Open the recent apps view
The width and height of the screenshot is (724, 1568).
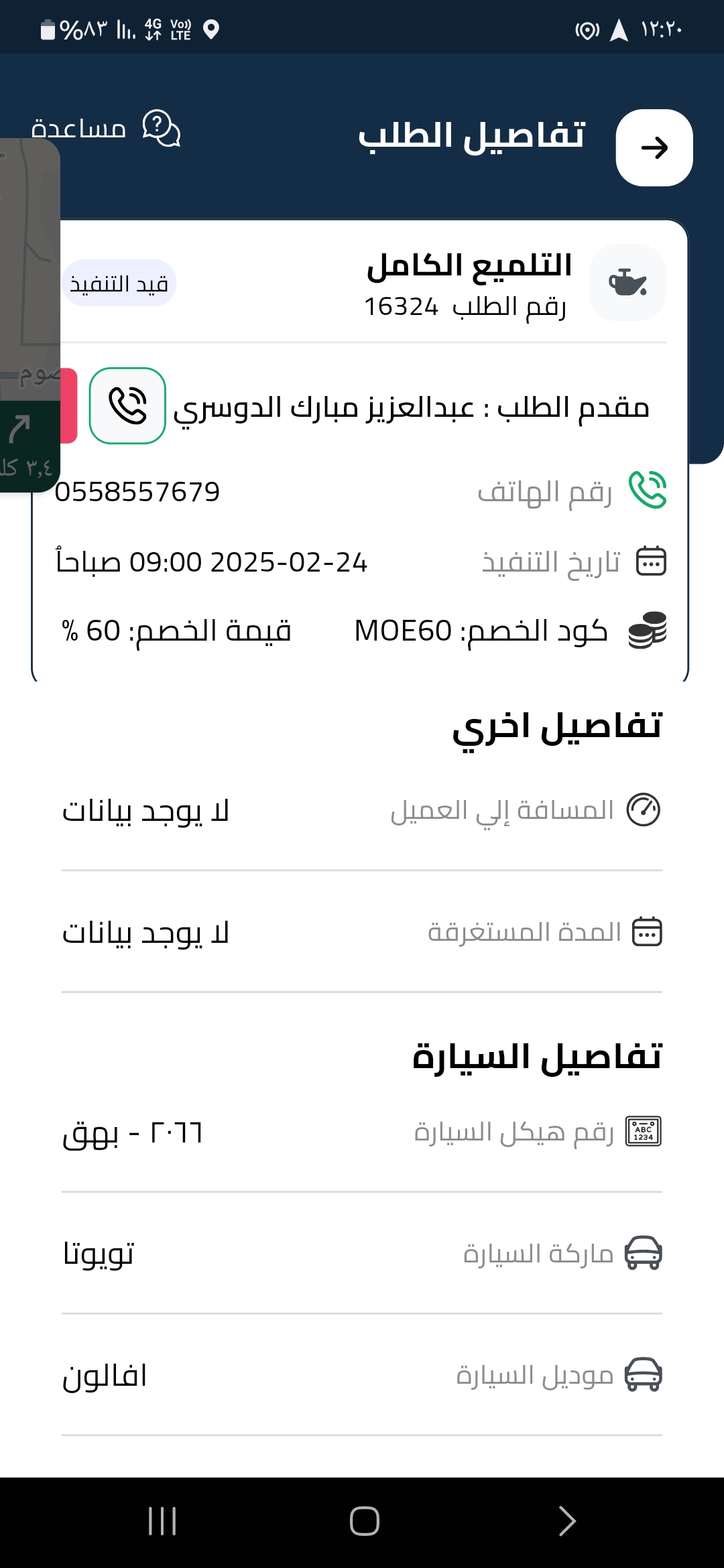pyautogui.click(x=162, y=1520)
